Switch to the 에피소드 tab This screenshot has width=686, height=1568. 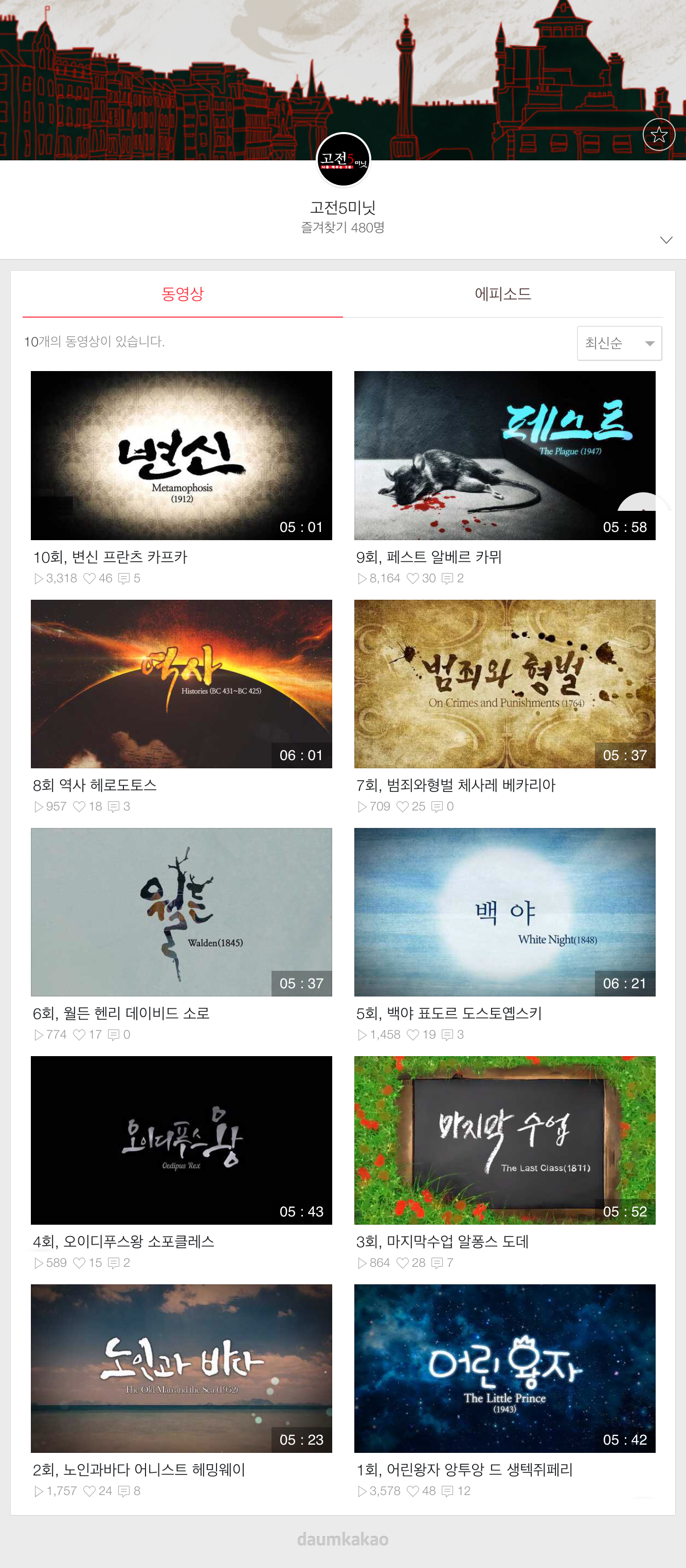point(502,294)
